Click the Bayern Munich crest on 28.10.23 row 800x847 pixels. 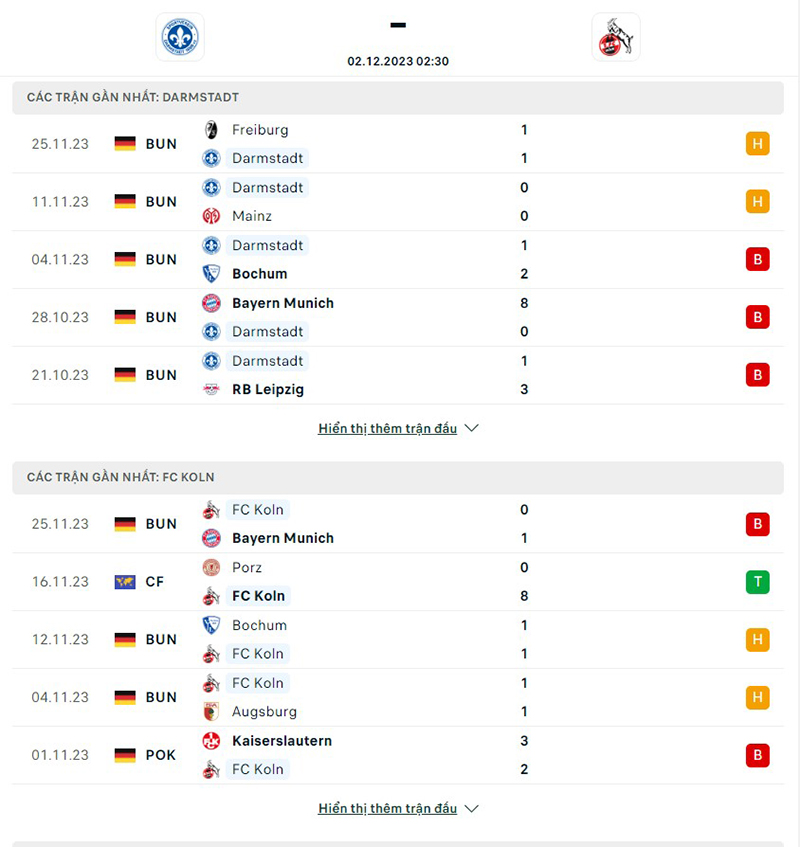[x=210, y=303]
